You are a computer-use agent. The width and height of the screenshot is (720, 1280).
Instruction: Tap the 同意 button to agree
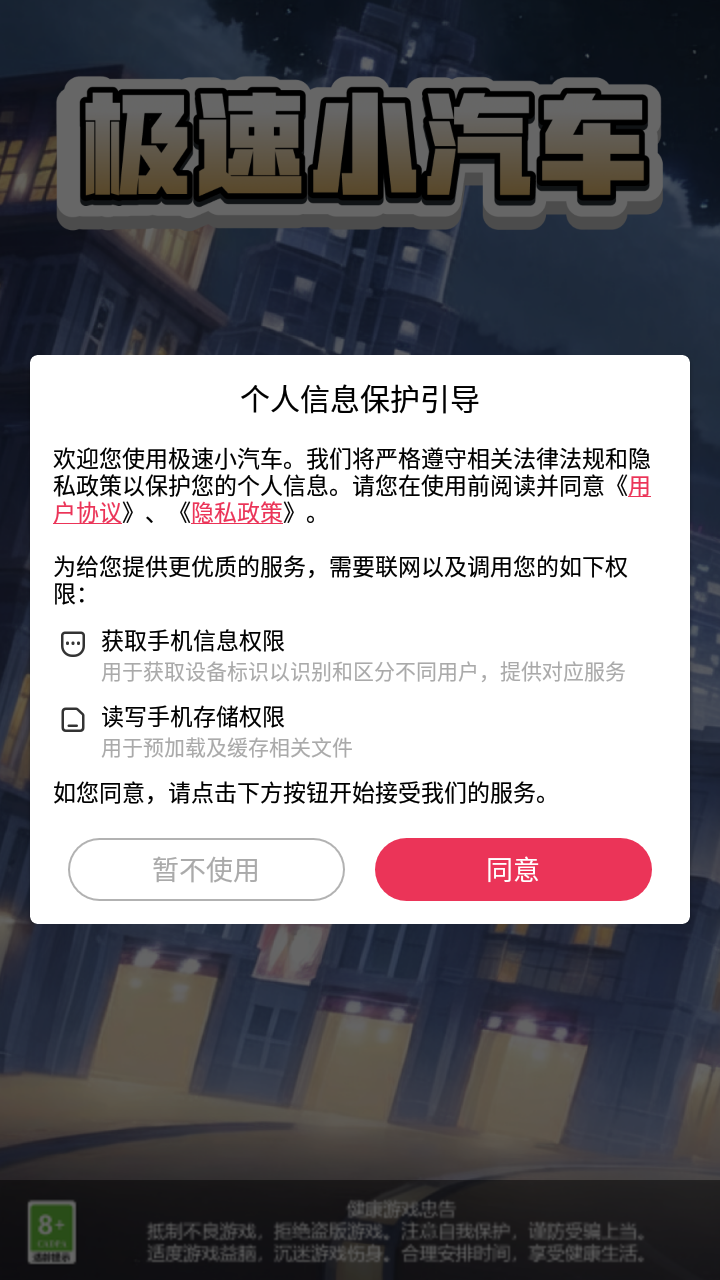513,869
